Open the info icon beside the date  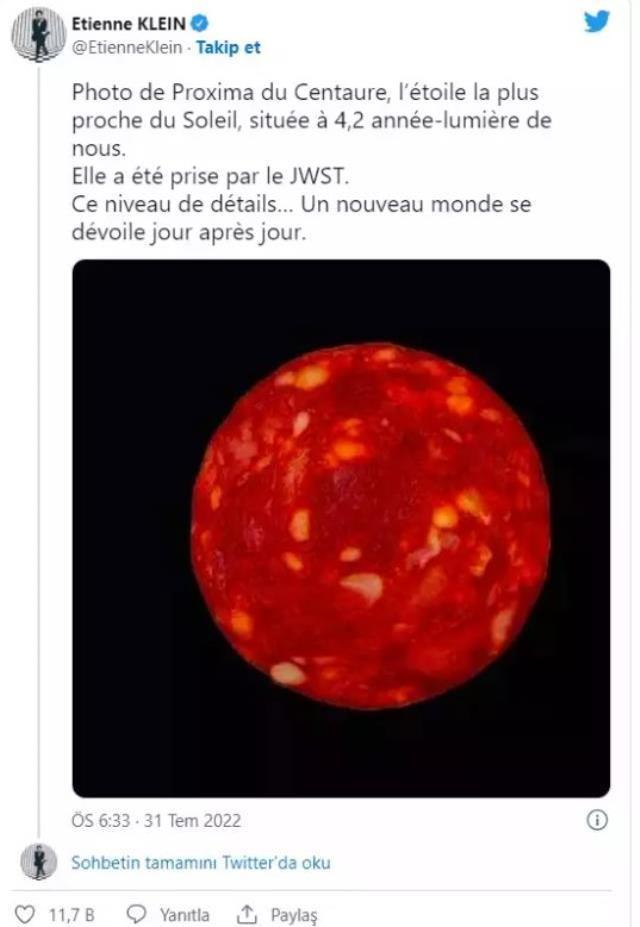point(596,820)
